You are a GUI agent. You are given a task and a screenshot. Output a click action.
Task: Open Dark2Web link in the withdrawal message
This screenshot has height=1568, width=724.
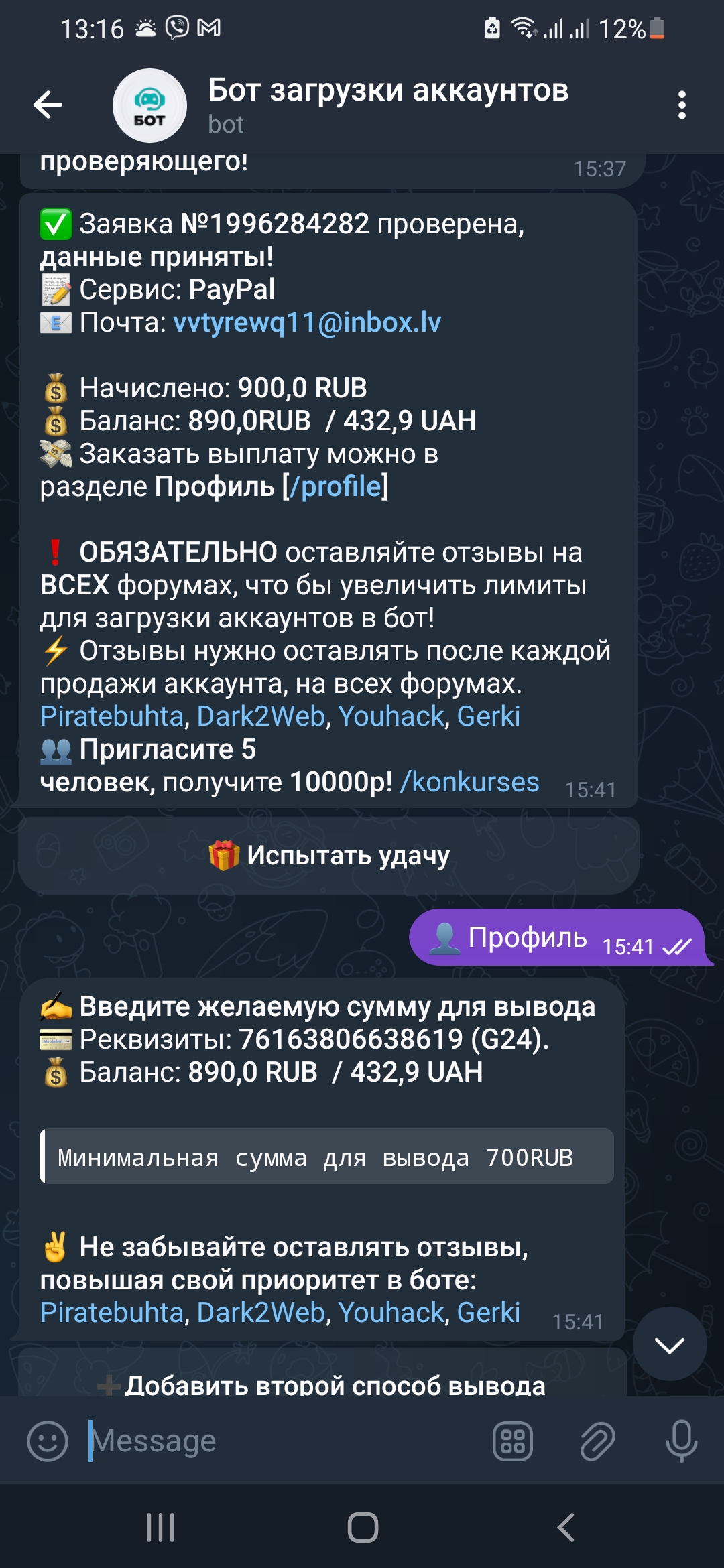point(261,1313)
